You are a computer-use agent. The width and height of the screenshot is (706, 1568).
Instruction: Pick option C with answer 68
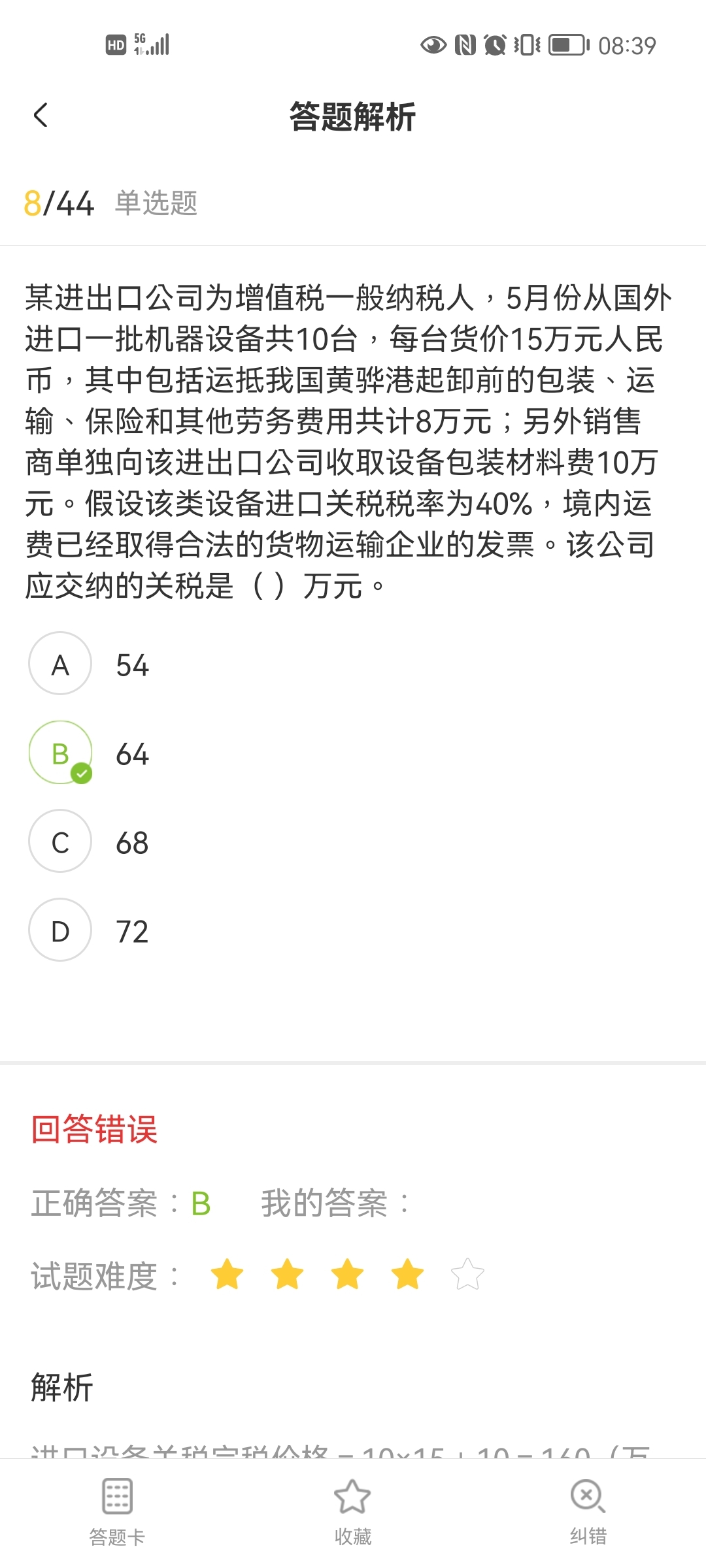coord(60,841)
